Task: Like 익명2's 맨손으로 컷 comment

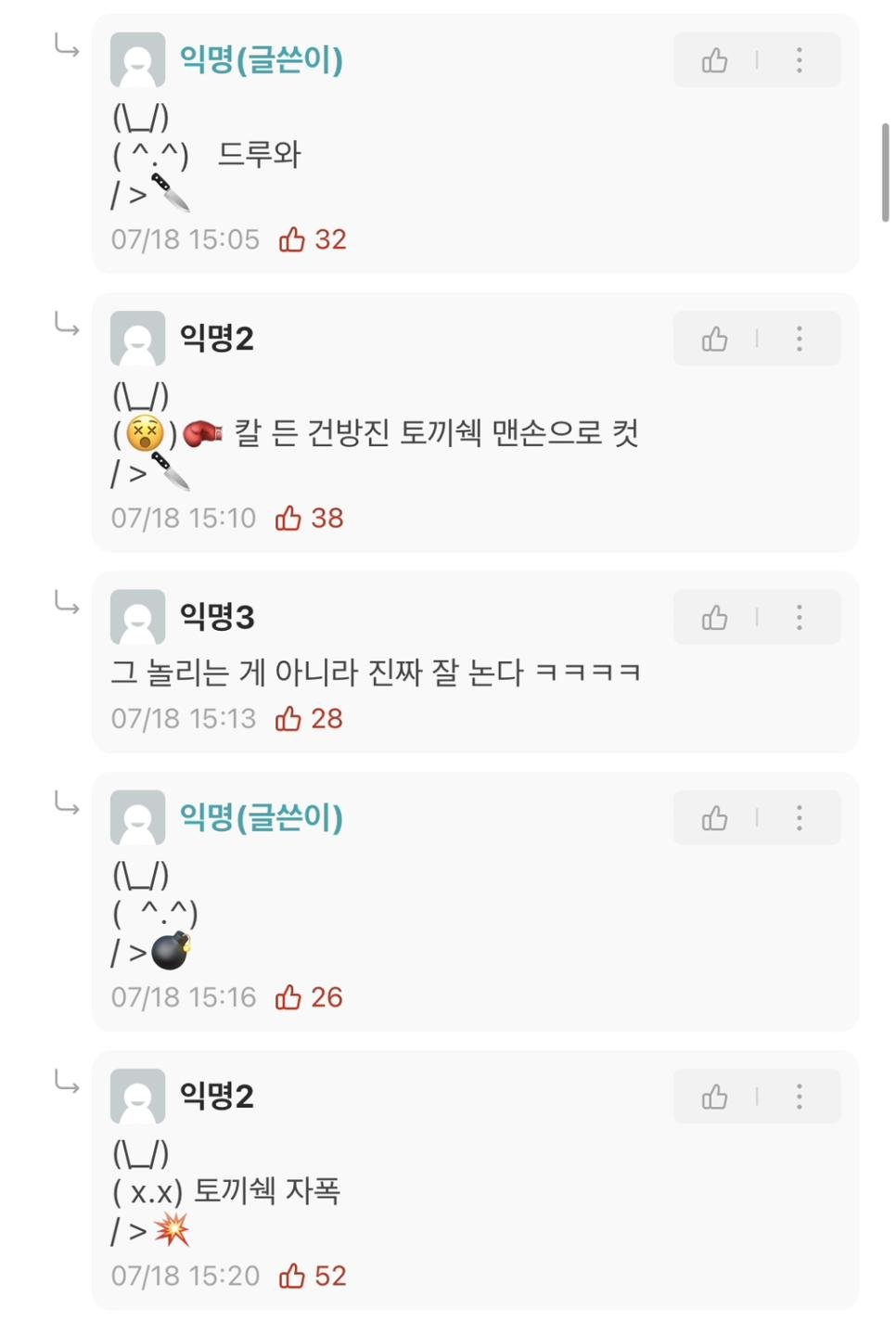Action: point(714,340)
